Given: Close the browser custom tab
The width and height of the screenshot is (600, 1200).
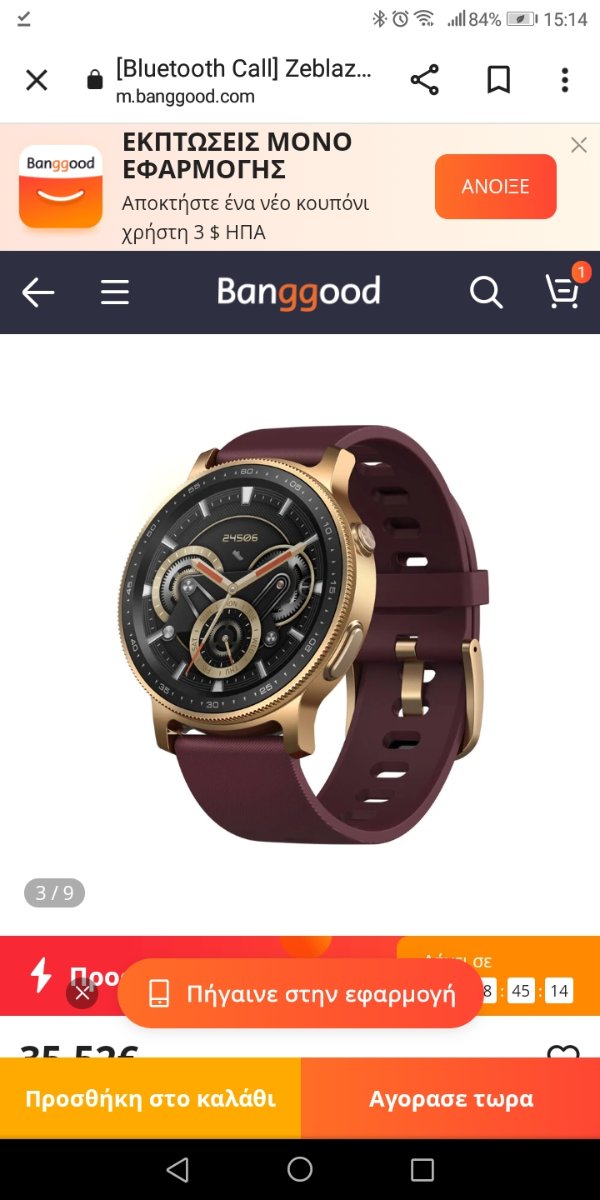Looking at the screenshot, I should [36, 80].
